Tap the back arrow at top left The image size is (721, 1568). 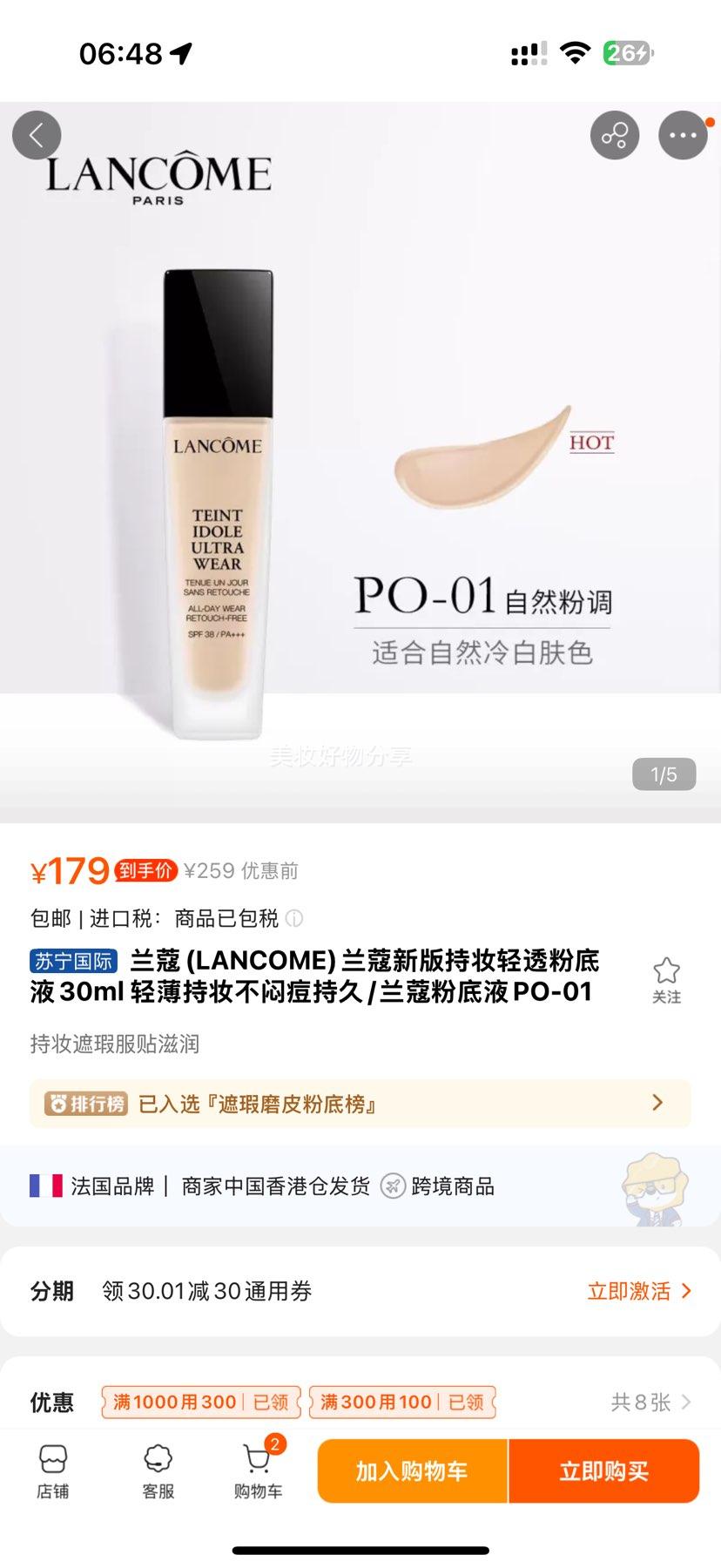pyautogui.click(x=37, y=135)
